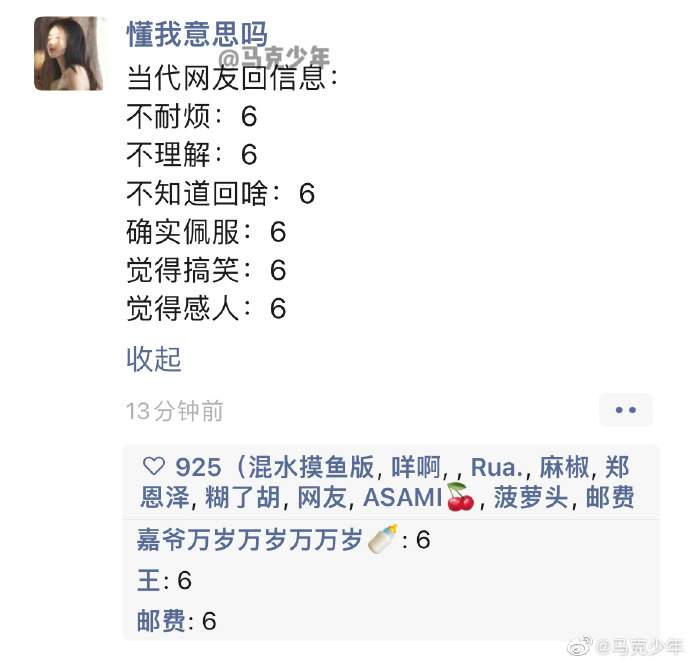Open liker 糊了胡's profile
The image size is (690, 663).
[x=231, y=497]
